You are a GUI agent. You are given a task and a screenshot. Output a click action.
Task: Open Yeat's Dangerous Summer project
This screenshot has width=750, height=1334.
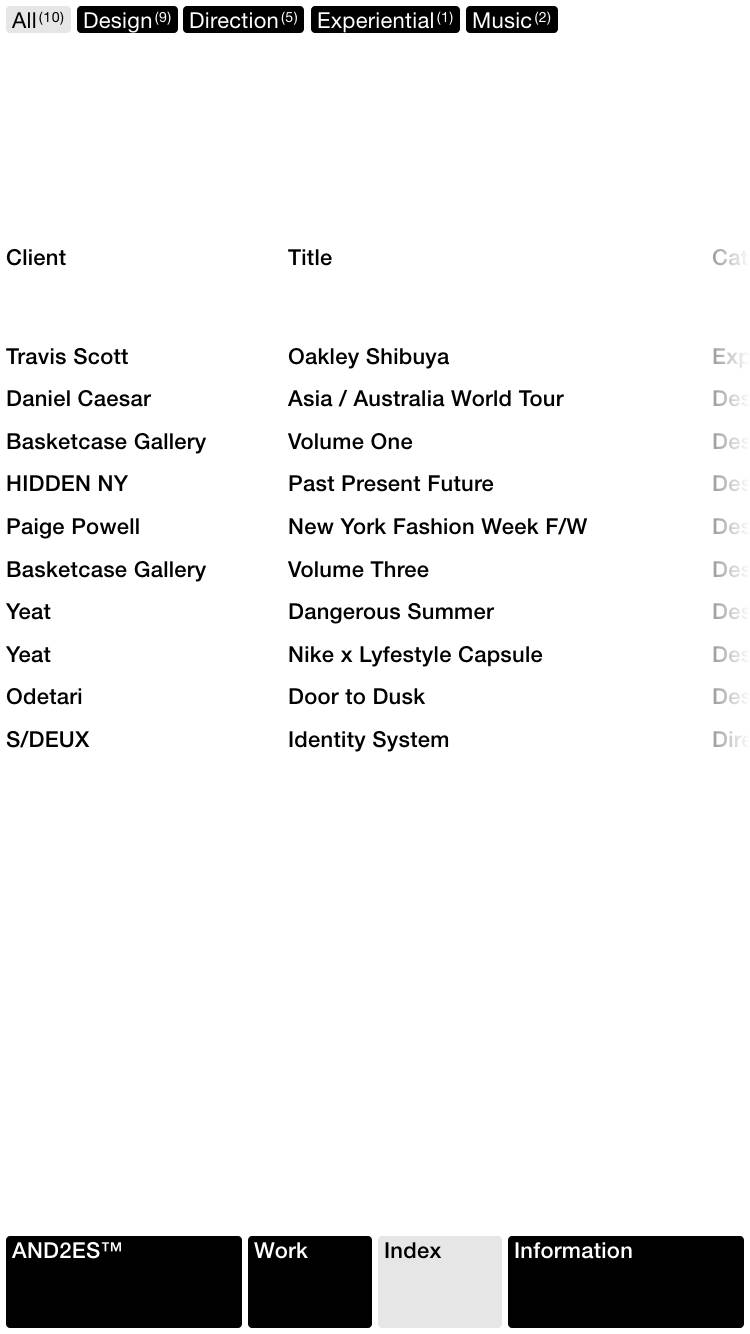click(390, 612)
